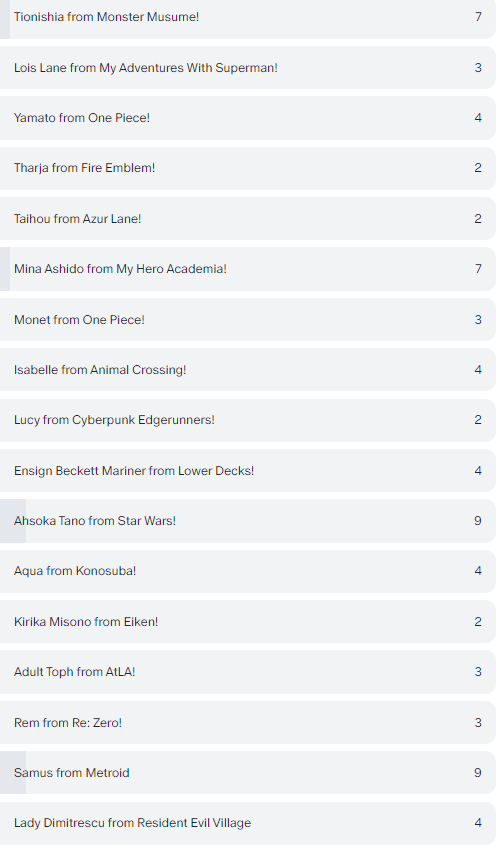Pick Kirika Misono from Eiken
This screenshot has width=500, height=851.
click(x=248, y=621)
